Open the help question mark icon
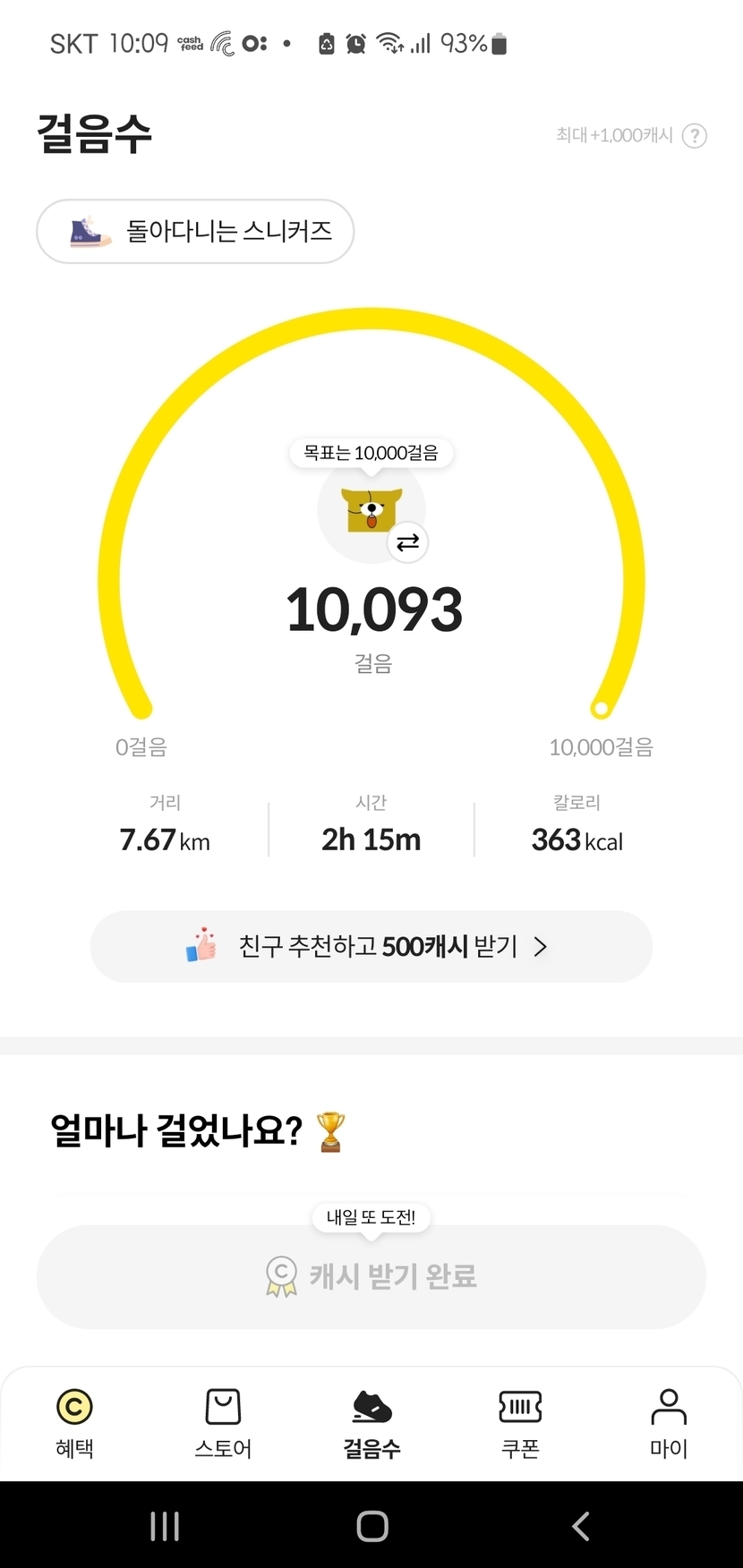The width and height of the screenshot is (743, 1568). click(695, 136)
